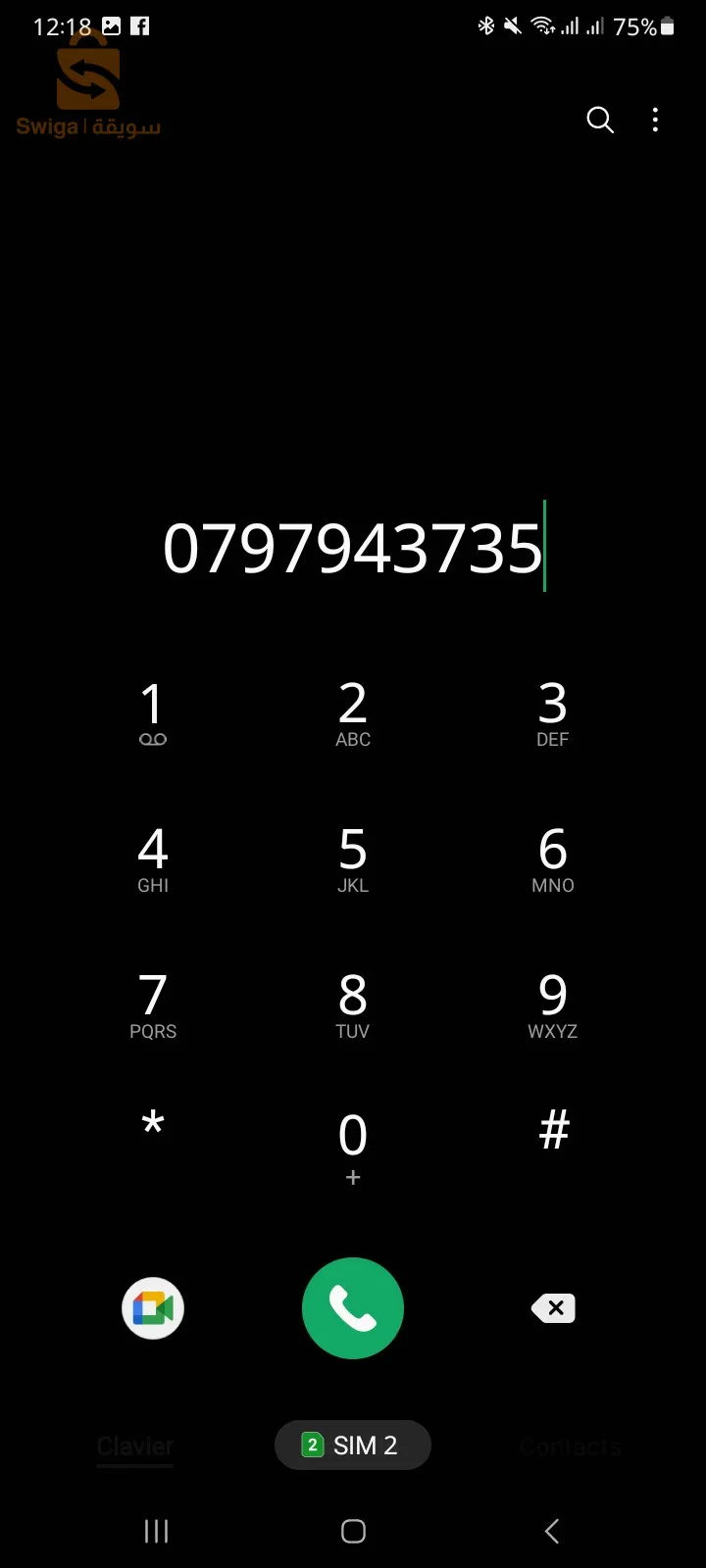This screenshot has height=1568, width=706.
Task: Start a Google Meet video call
Action: tap(153, 1308)
